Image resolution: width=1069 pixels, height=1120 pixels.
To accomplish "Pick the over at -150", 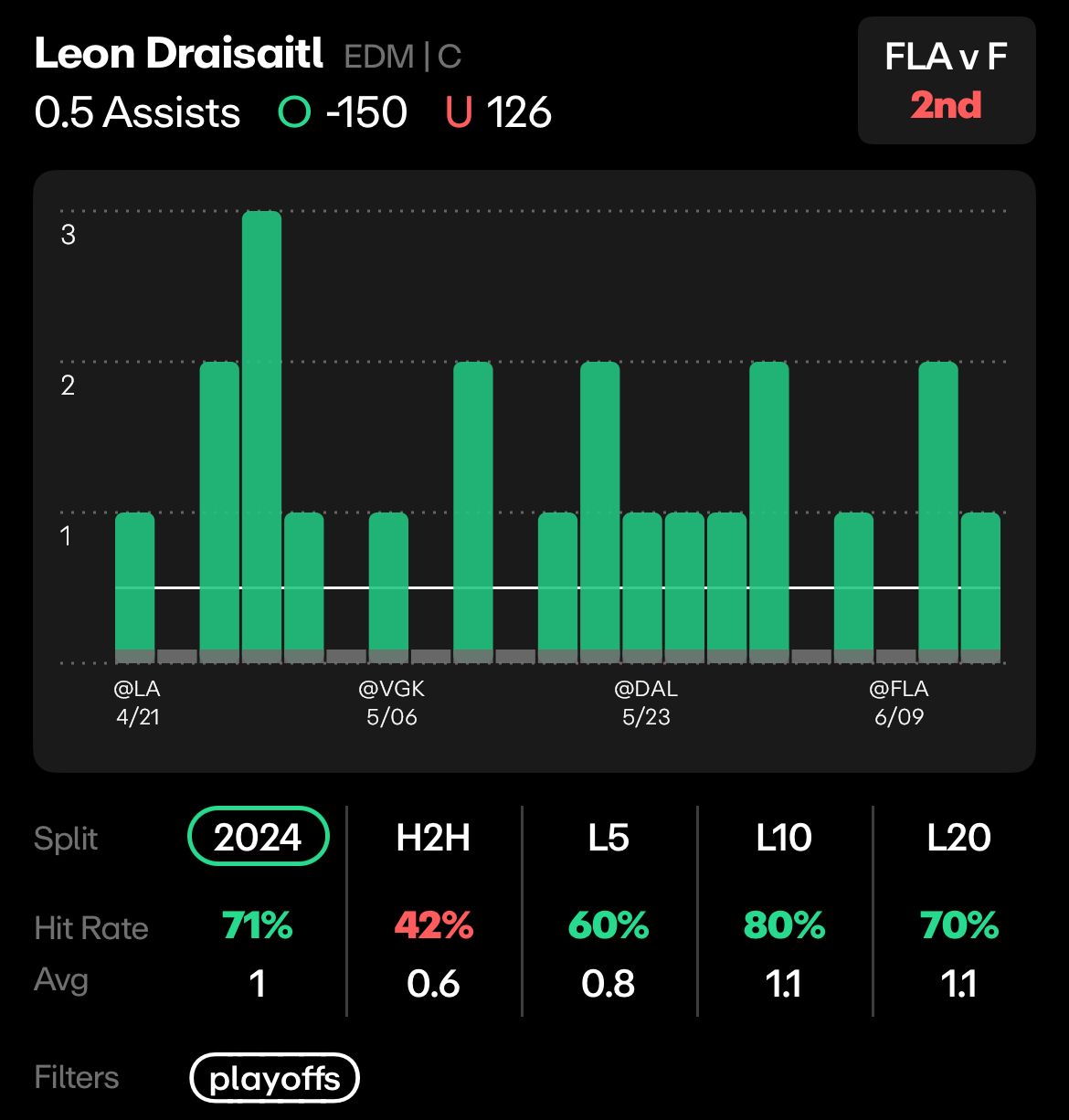I will tap(343, 113).
